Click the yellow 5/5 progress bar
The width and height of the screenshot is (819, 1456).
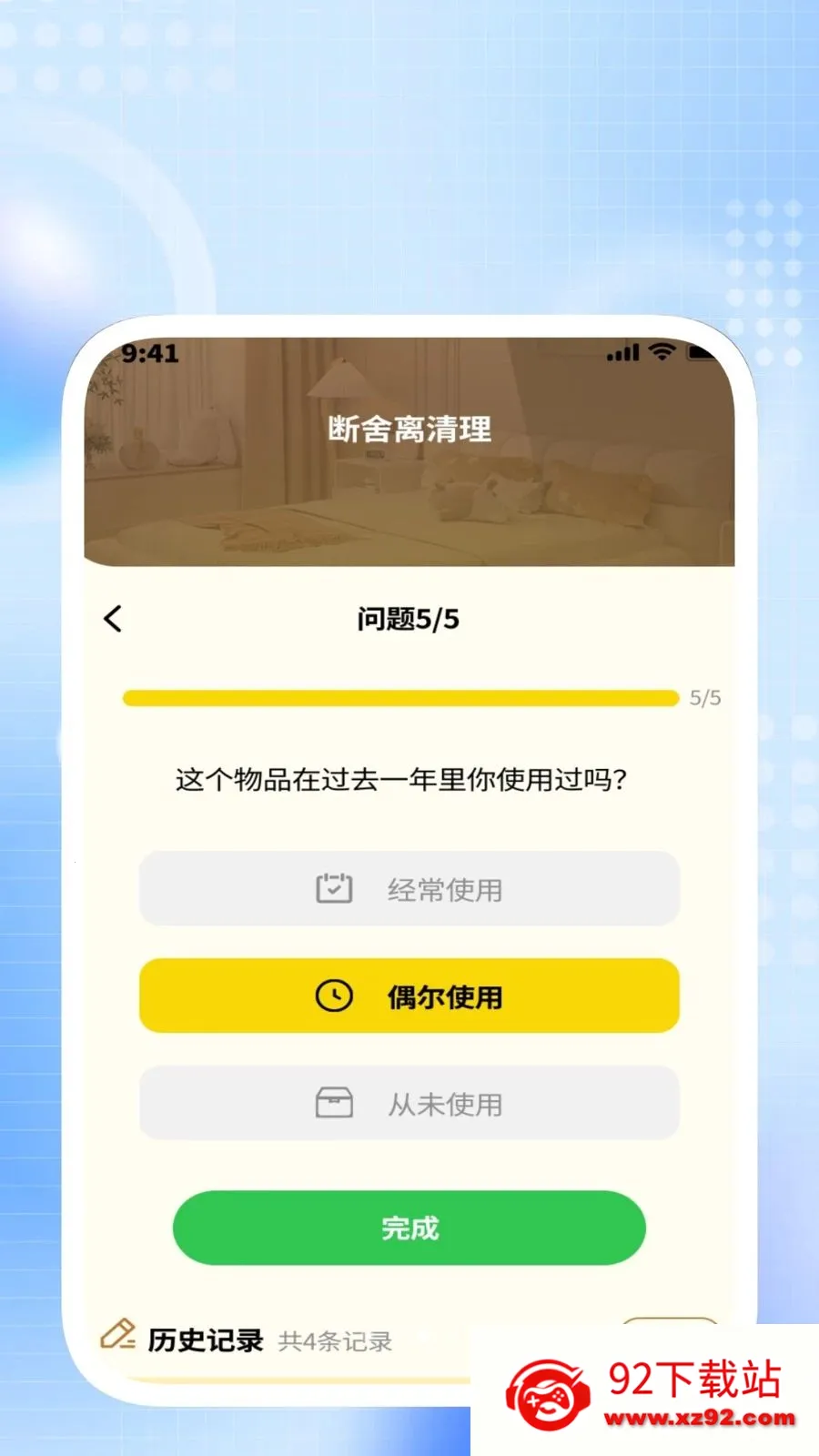[x=400, y=697]
